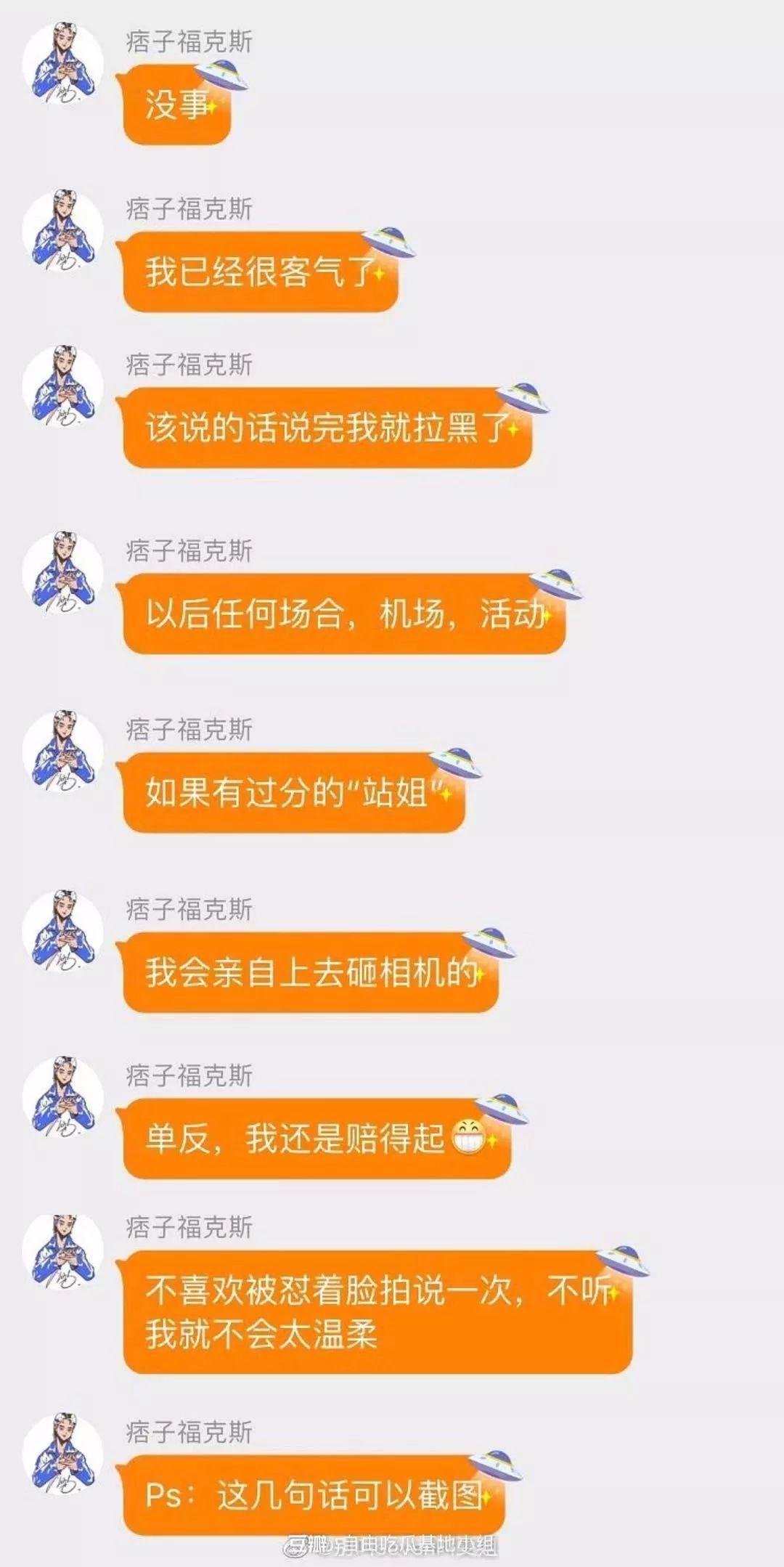Click the Ps: 这几句话可以截图 bubble
Viewport: 784px width, 1567px height.
click(x=316, y=1493)
